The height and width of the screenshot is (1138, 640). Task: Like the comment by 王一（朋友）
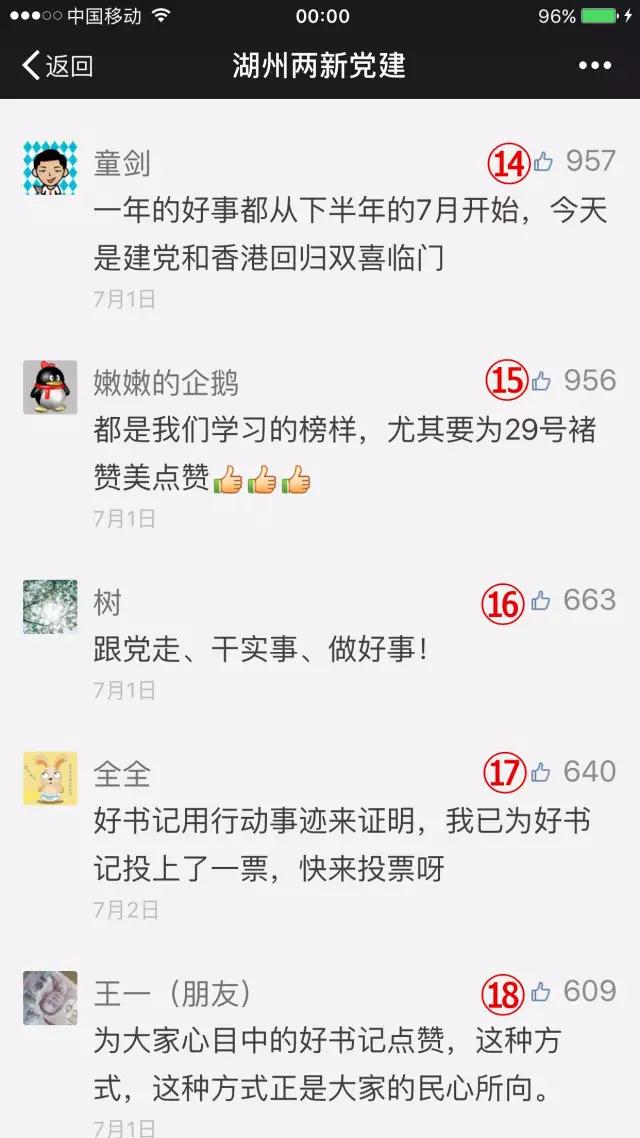pyautogui.click(x=541, y=992)
